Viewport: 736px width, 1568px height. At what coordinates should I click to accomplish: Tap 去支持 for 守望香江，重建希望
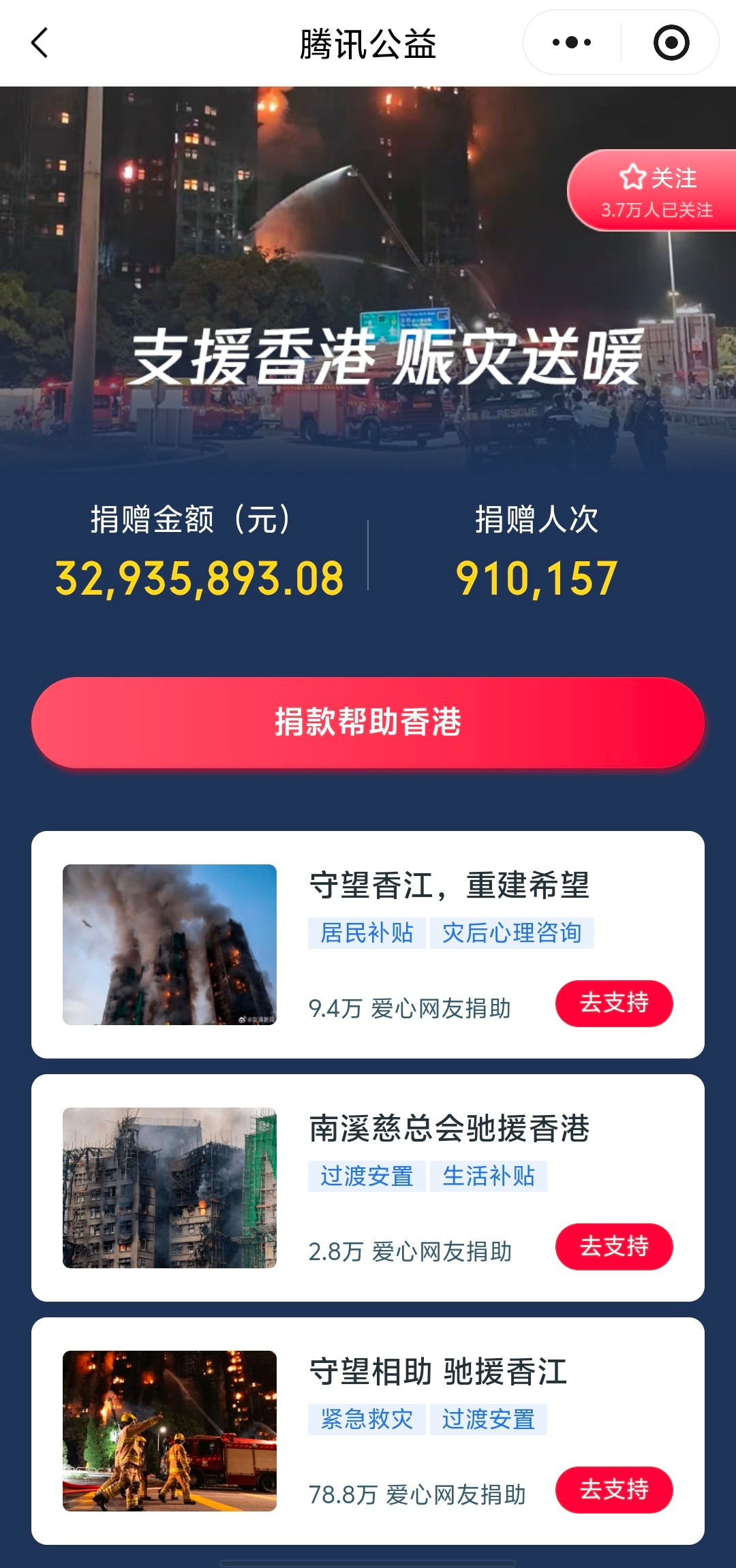[x=614, y=1003]
